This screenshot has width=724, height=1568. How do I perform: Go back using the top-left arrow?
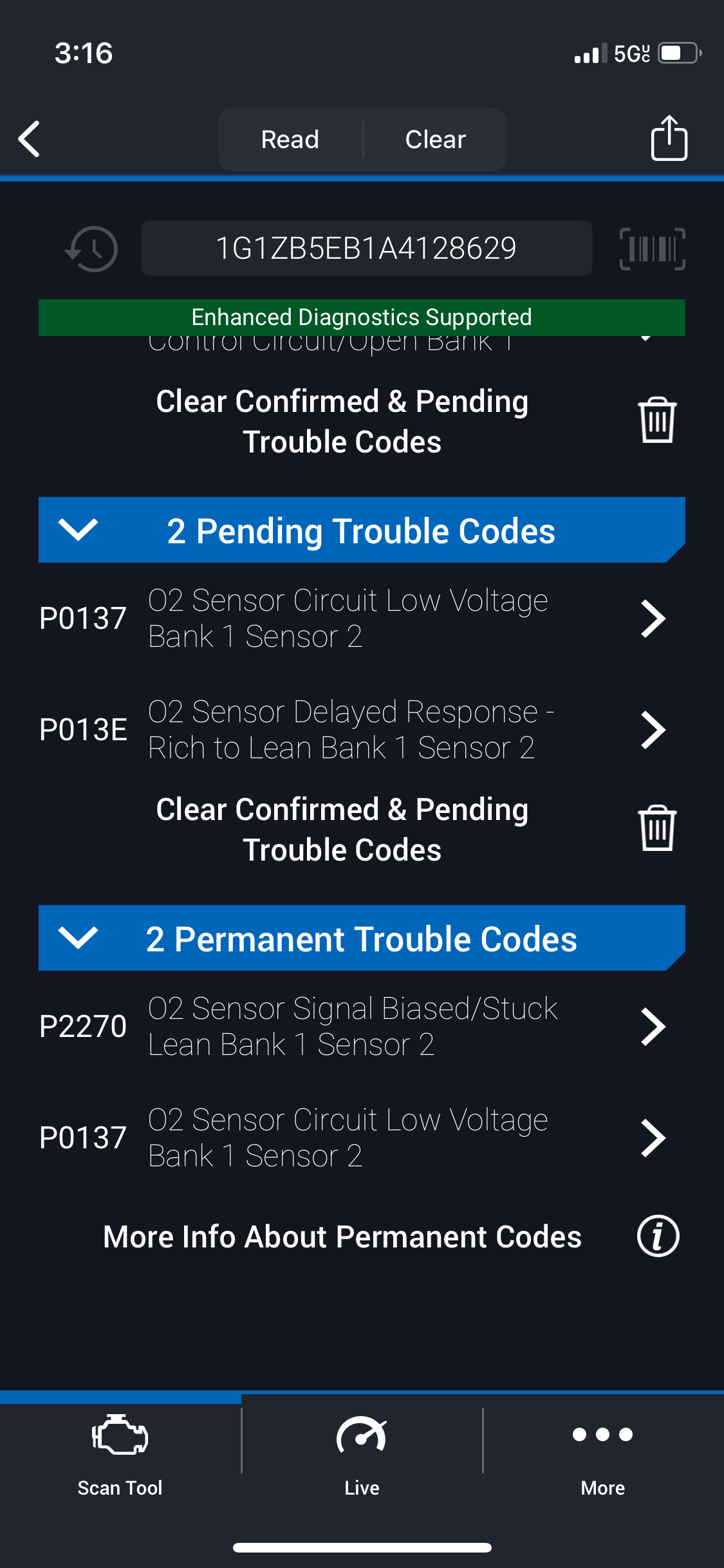(x=30, y=138)
